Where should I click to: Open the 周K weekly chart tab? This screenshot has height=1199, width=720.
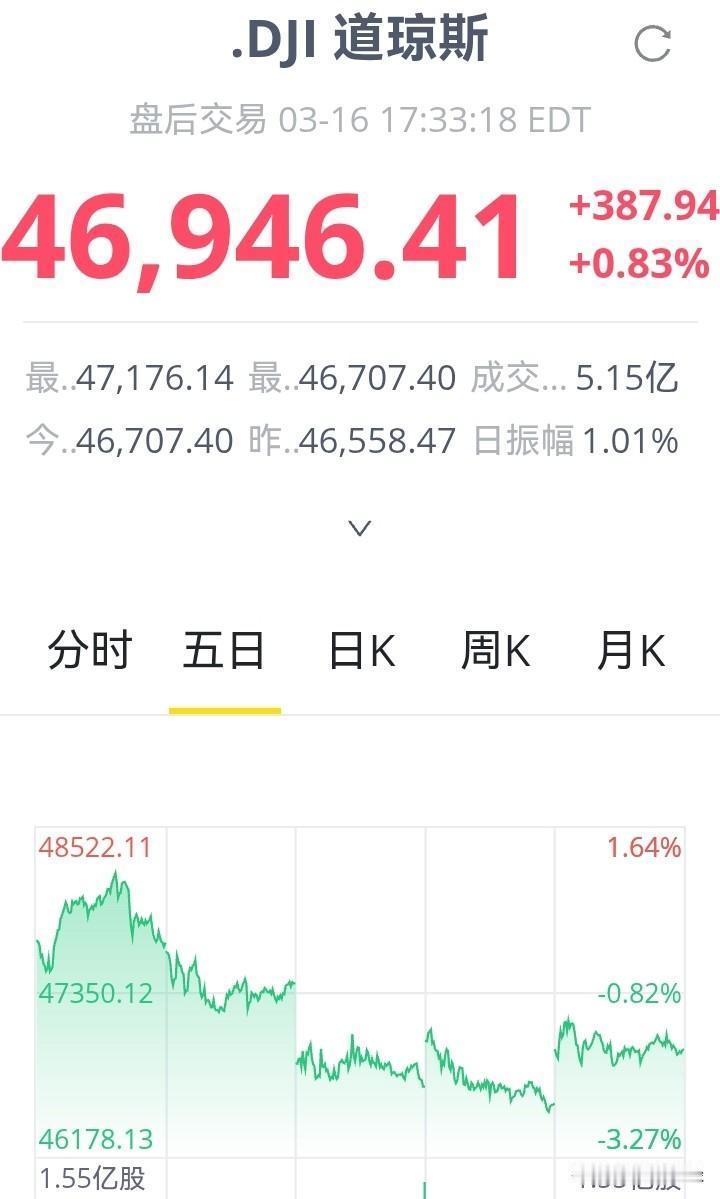click(496, 650)
